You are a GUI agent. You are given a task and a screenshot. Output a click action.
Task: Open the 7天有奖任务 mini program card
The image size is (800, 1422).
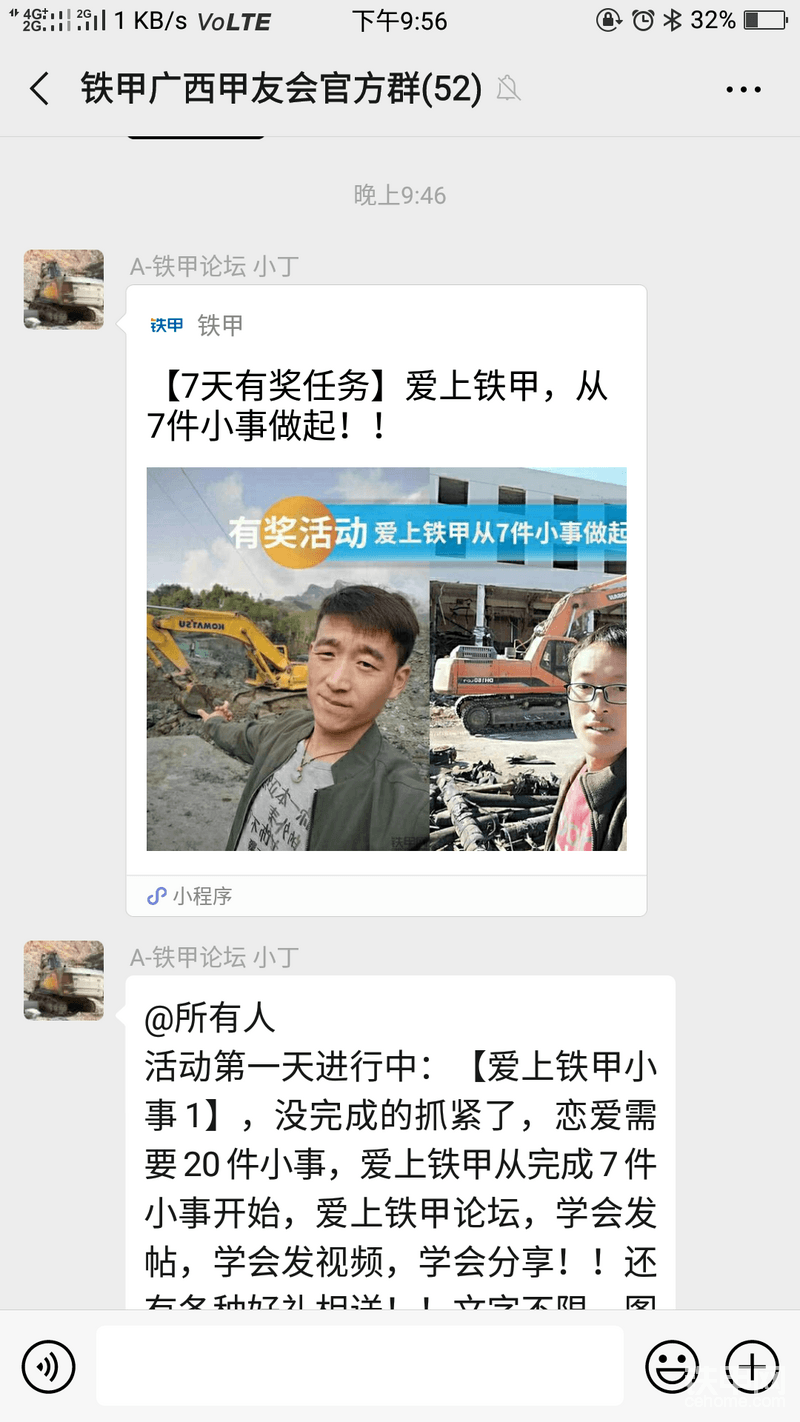[386, 600]
